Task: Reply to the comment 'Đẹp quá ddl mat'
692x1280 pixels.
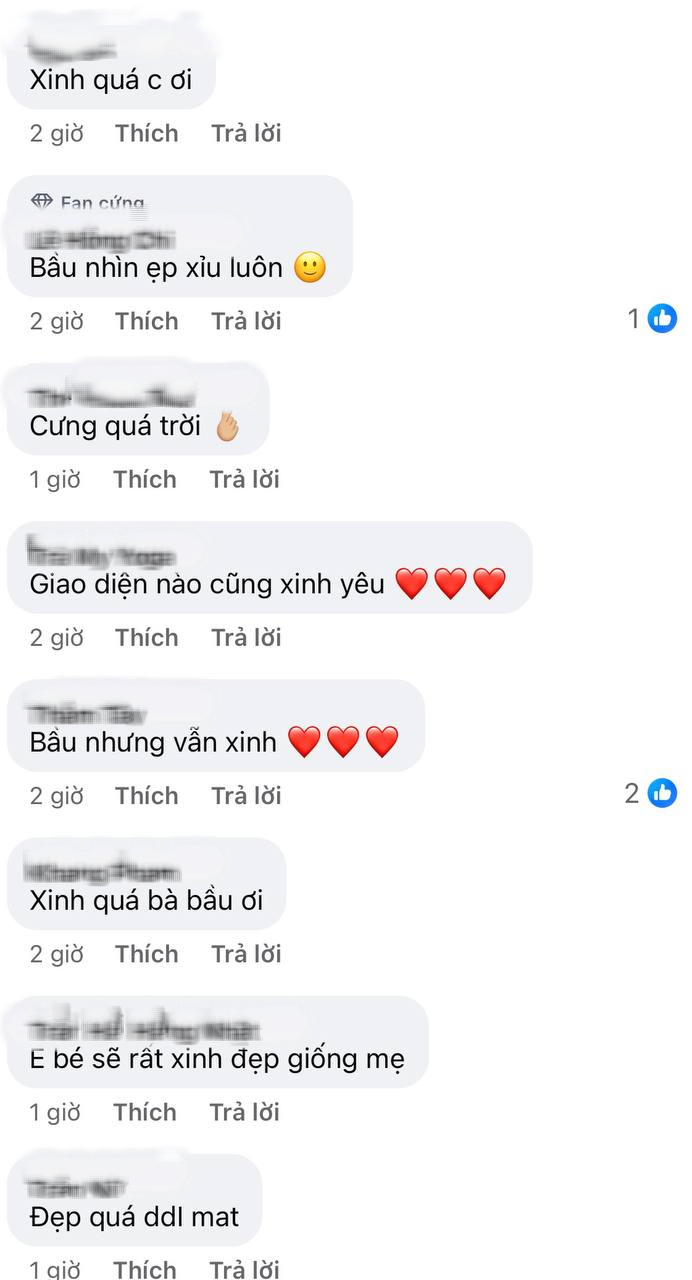Action: tap(244, 1269)
